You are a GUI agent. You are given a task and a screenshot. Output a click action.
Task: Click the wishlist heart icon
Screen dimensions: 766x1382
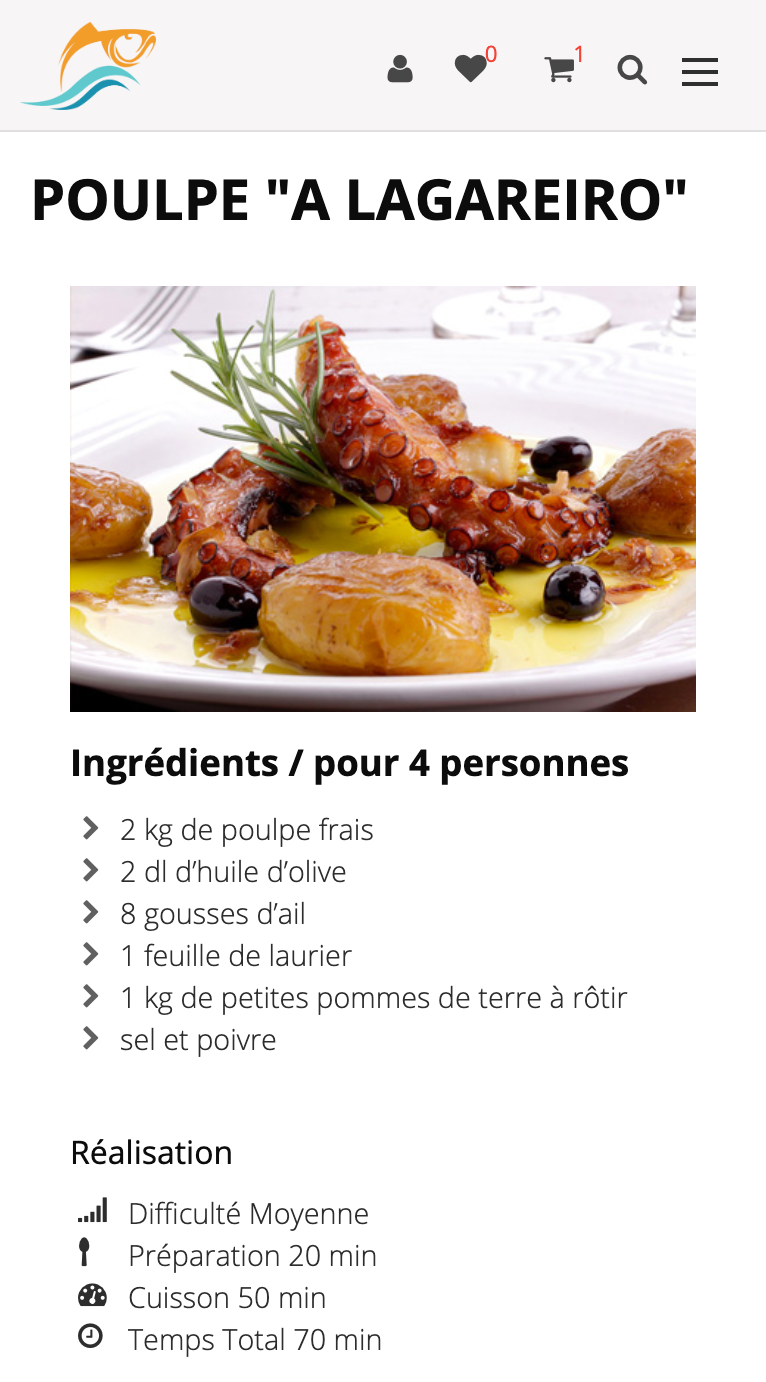pos(471,68)
